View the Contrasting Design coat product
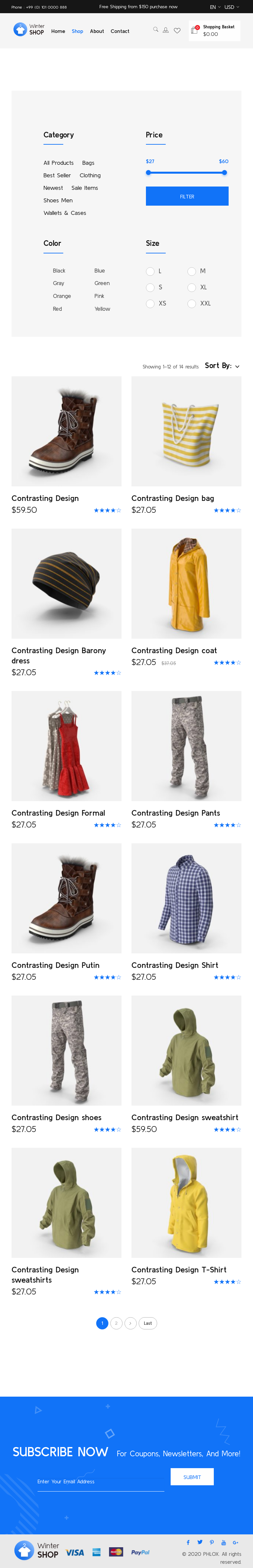Viewport: 253px width, 1568px height. click(174, 650)
